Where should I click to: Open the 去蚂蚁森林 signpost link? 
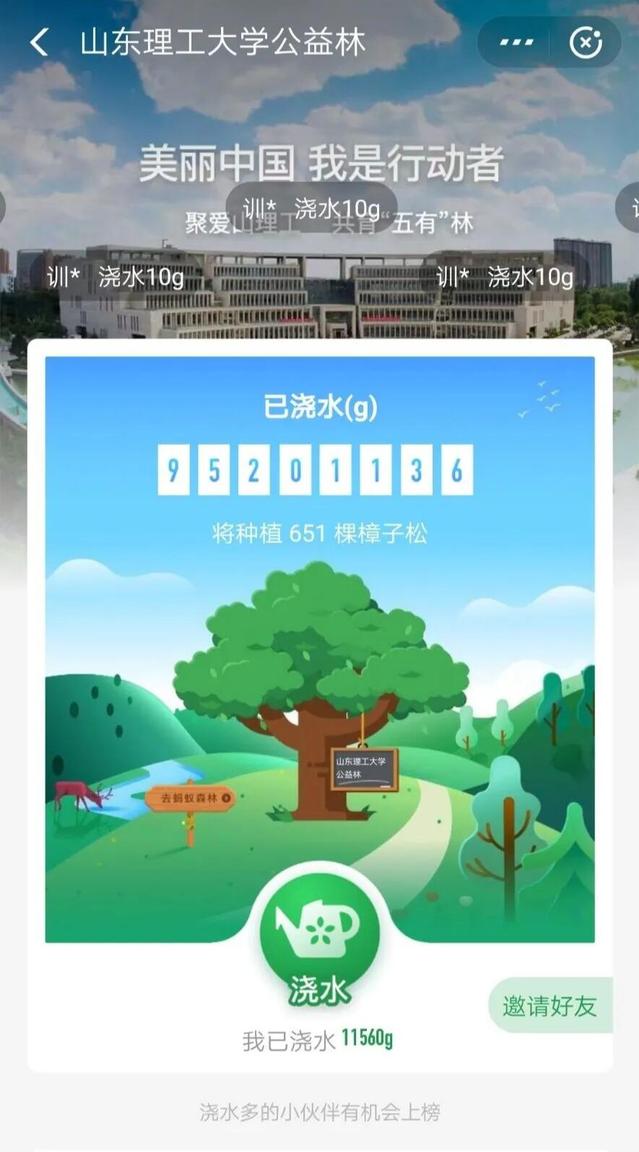189,798
